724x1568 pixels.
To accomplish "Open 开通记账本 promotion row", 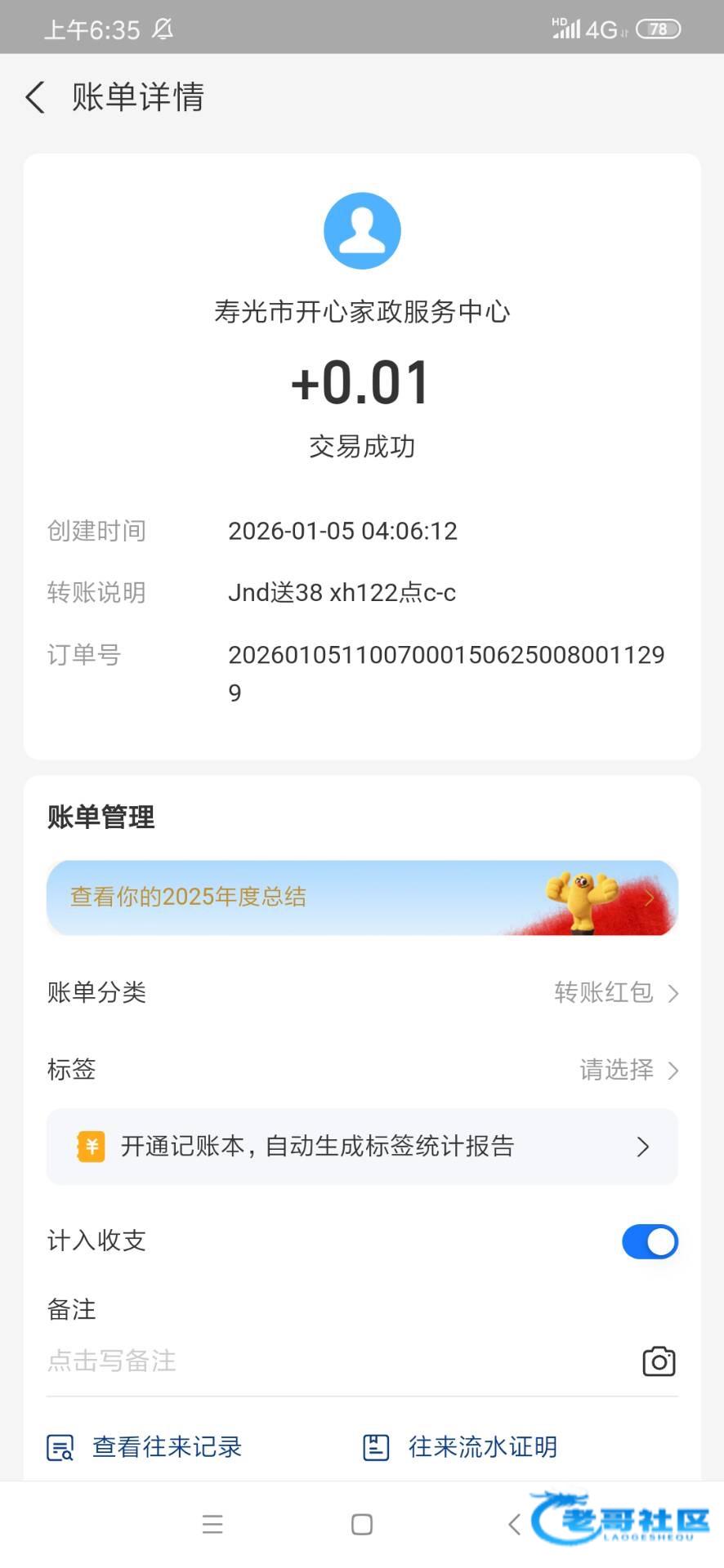I will [x=362, y=1147].
